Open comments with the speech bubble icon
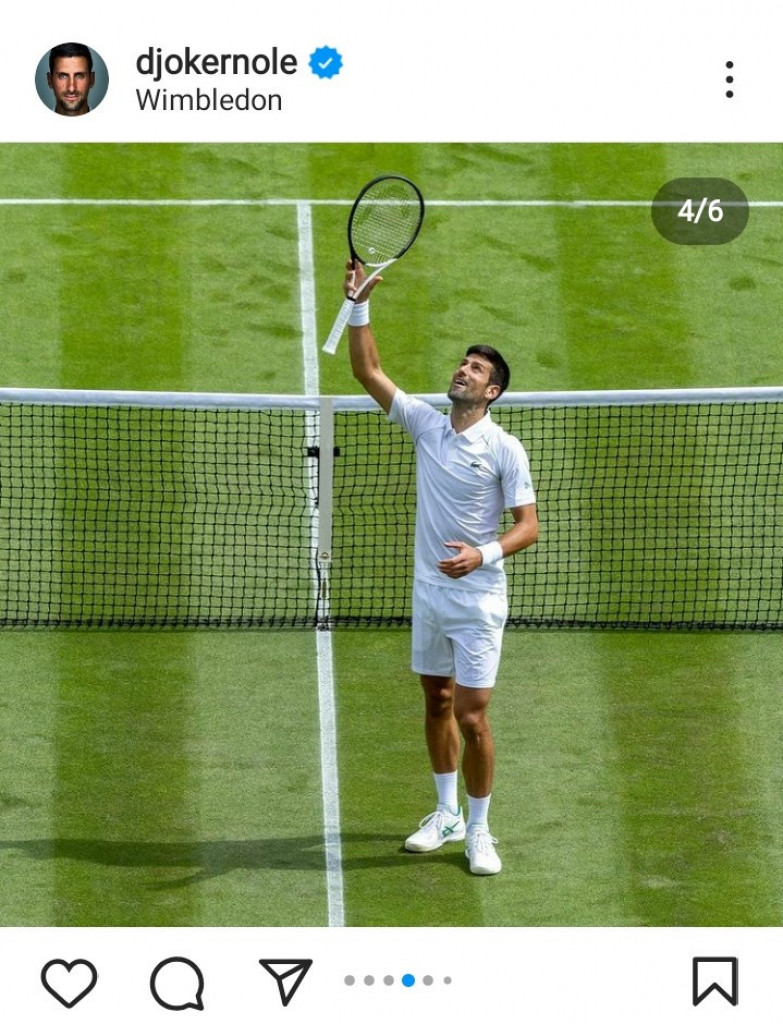Screen dimensions: 783x1024 [x=177, y=982]
